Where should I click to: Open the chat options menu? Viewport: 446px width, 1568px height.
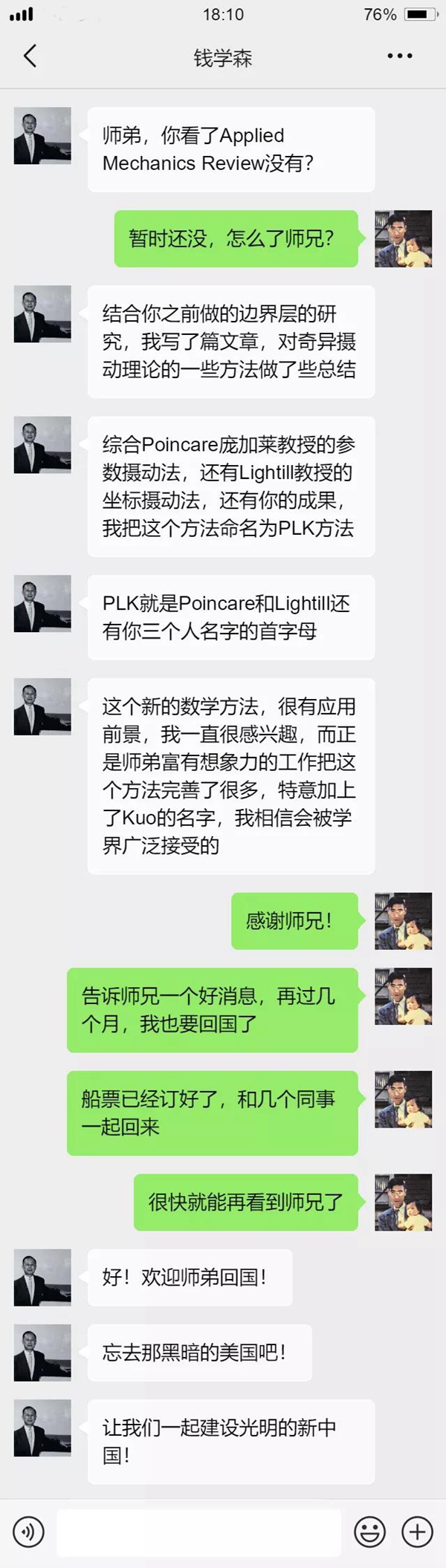click(399, 56)
